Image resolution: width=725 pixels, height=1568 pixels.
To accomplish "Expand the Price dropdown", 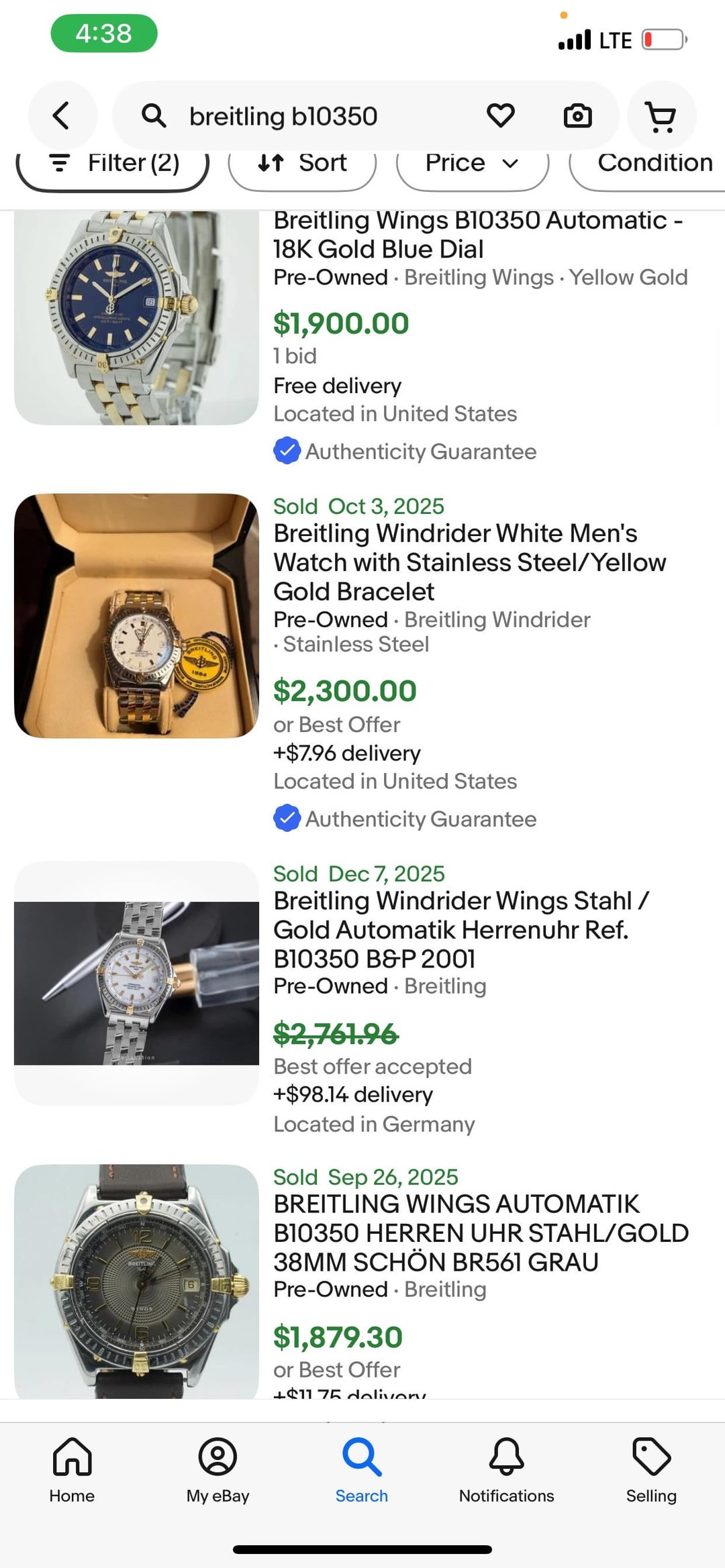I will (x=473, y=164).
